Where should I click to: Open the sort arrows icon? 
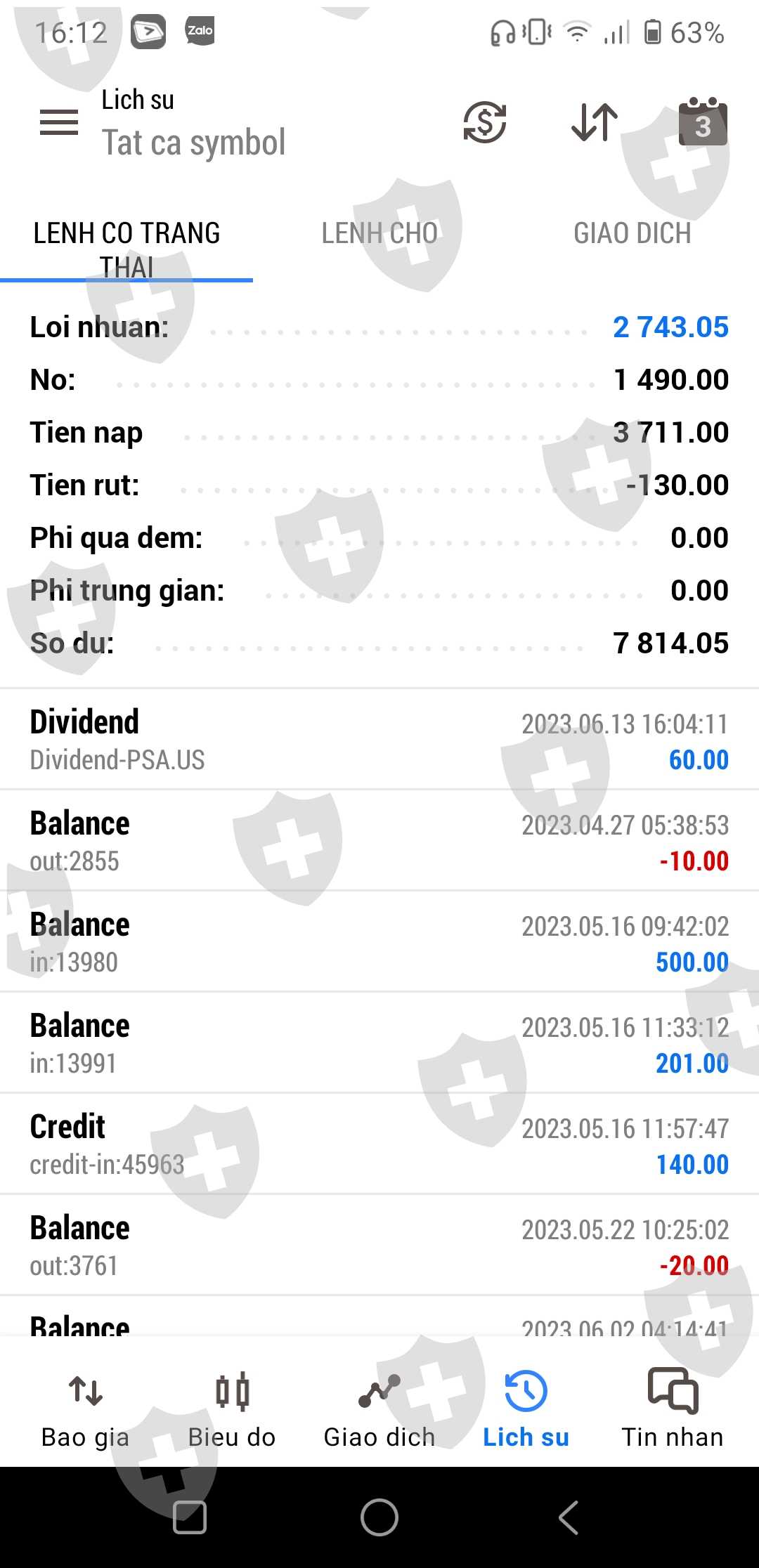594,122
